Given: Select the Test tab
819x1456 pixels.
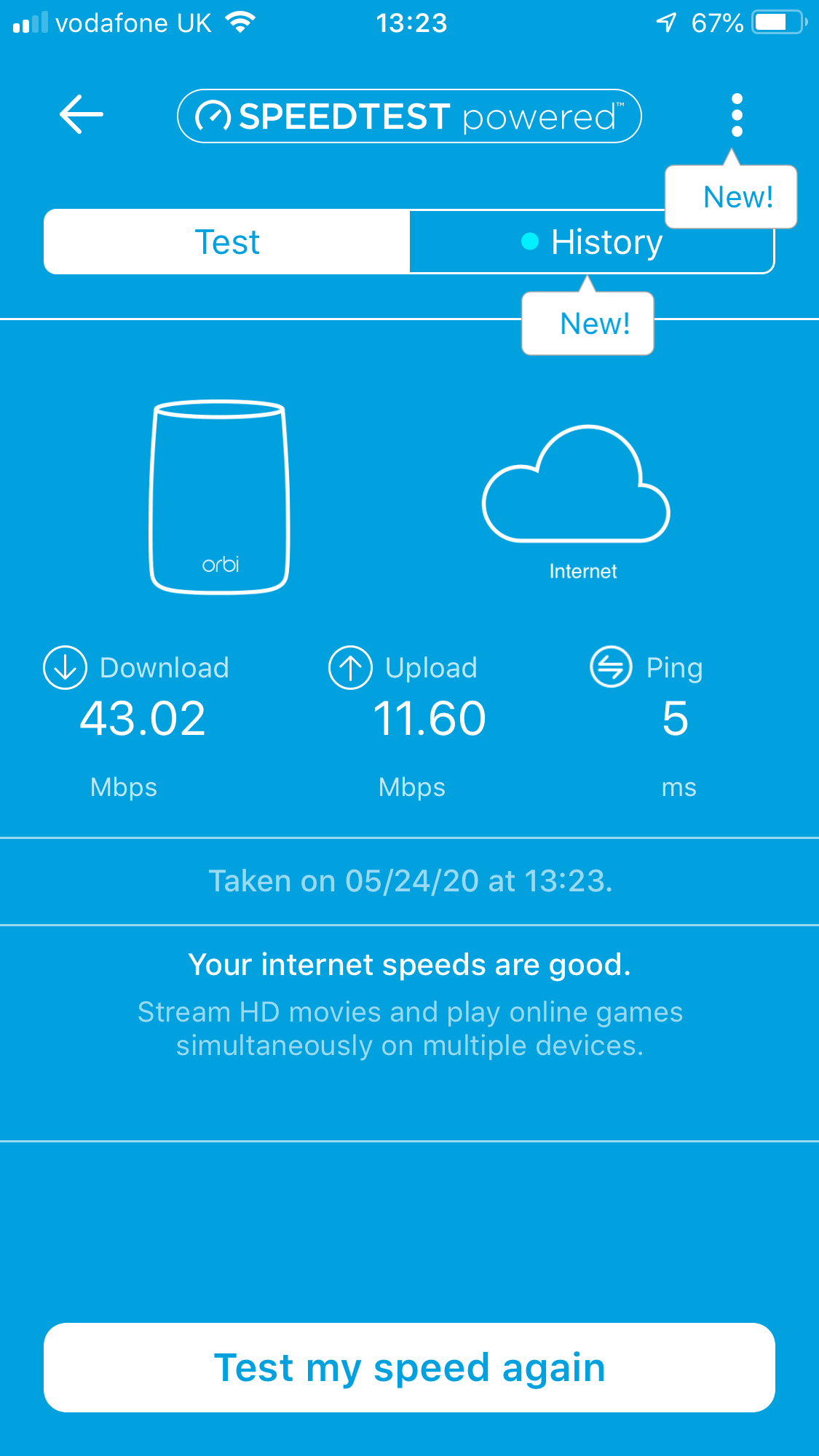Looking at the screenshot, I should 227,242.
